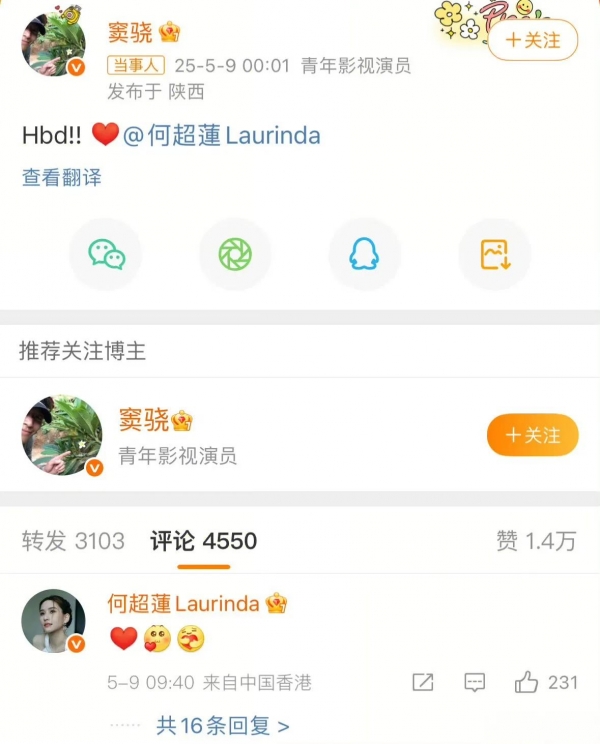The height and width of the screenshot is (744, 600).
Task: Open 窦骁's avatar in the post header
Action: (53, 44)
